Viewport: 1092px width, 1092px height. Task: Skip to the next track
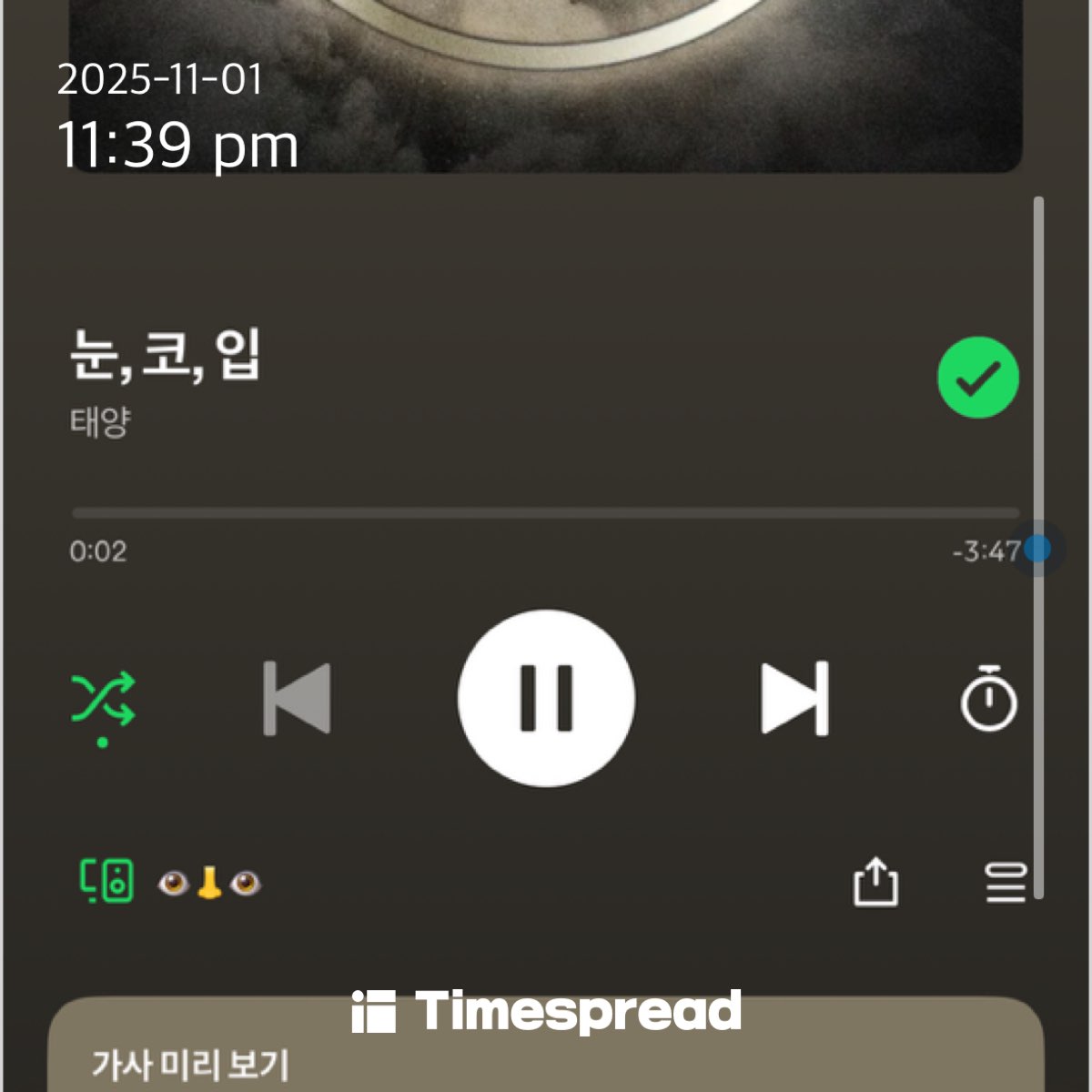(x=794, y=698)
